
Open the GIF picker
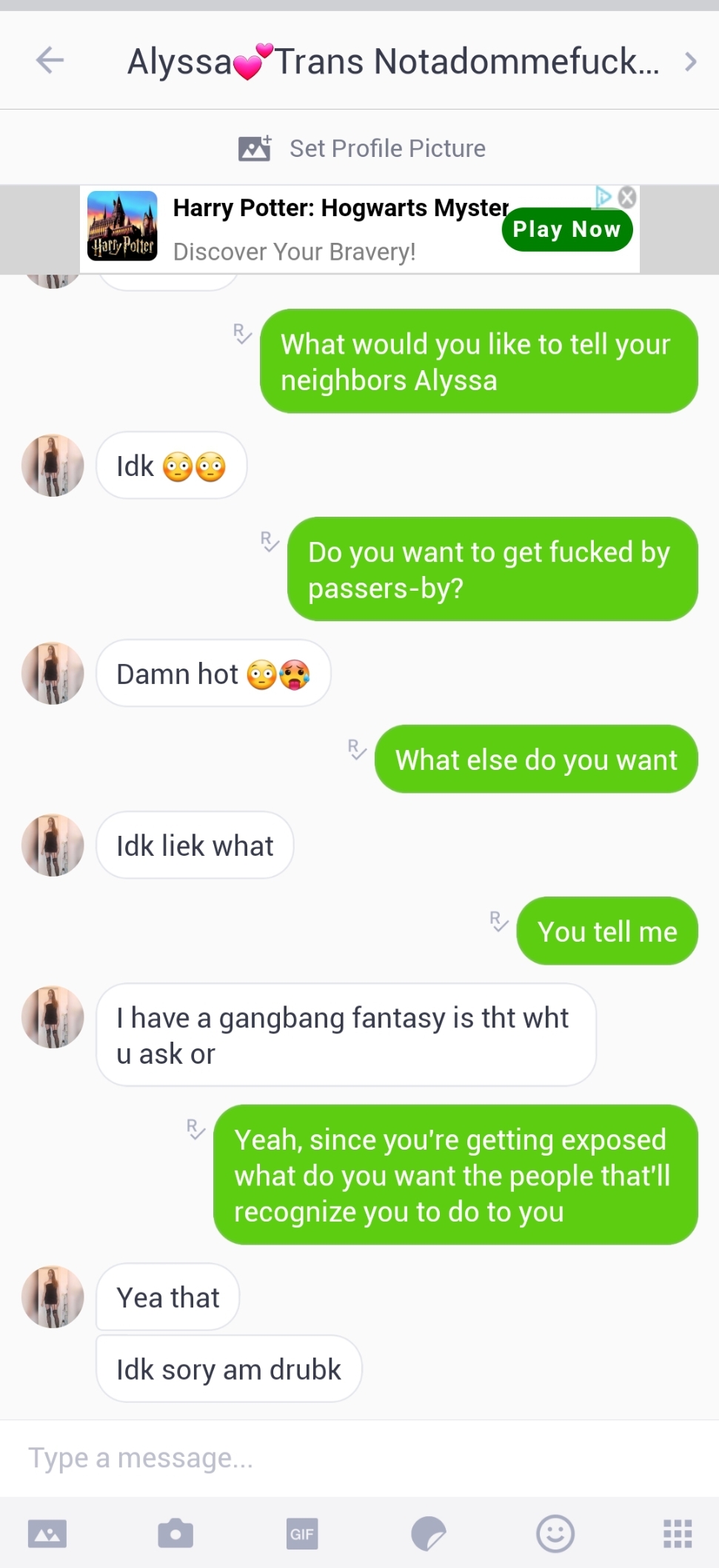point(301,1533)
